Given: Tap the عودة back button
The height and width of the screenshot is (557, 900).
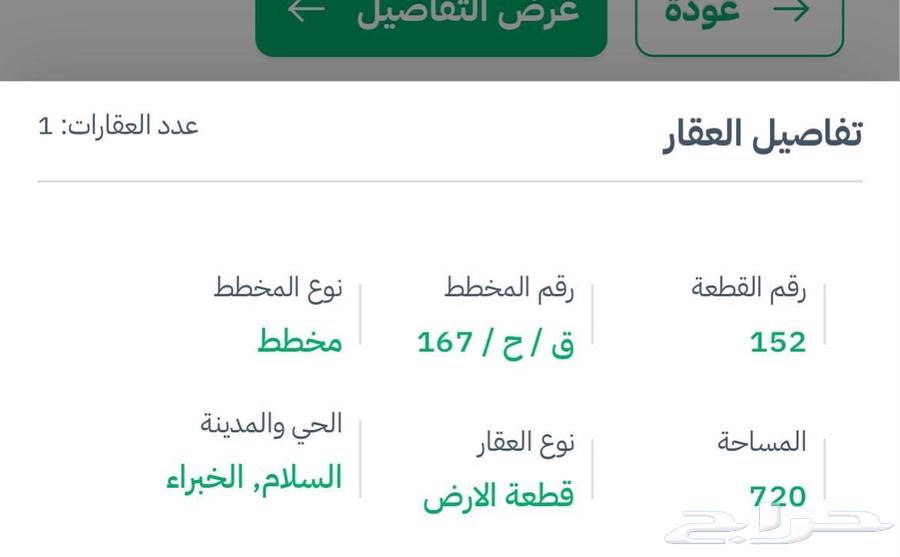Looking at the screenshot, I should tap(739, 22).
